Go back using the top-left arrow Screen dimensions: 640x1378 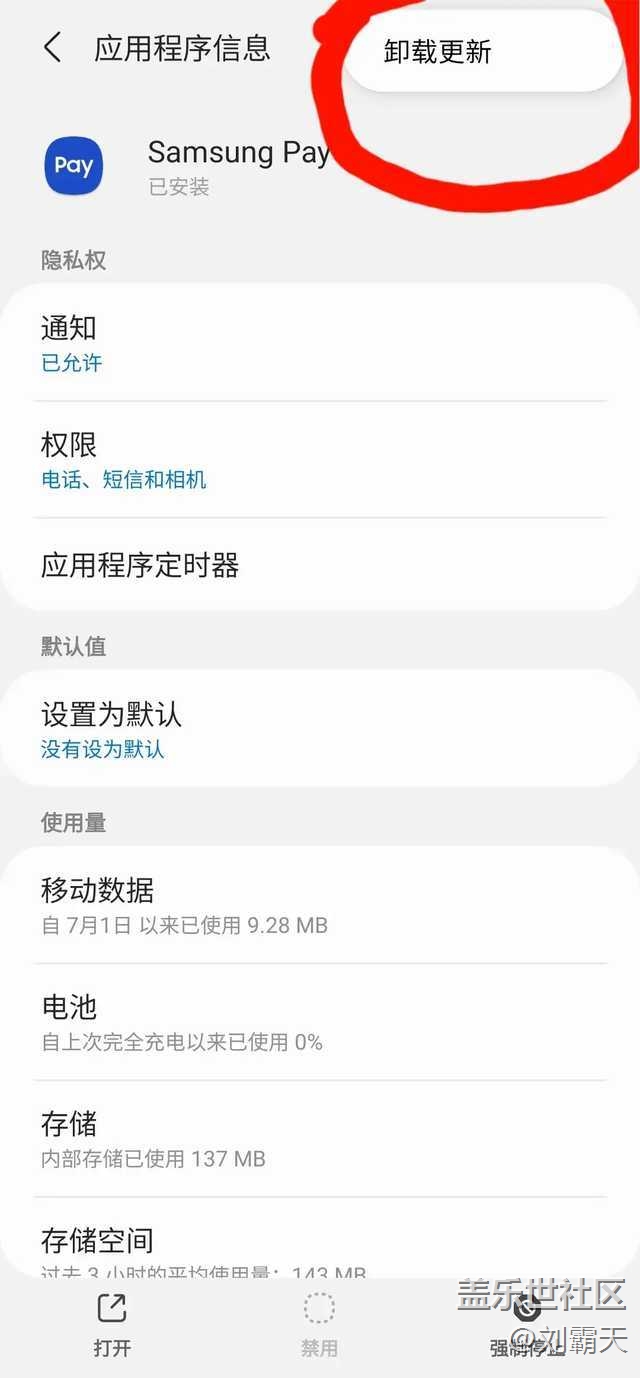pyautogui.click(x=53, y=48)
